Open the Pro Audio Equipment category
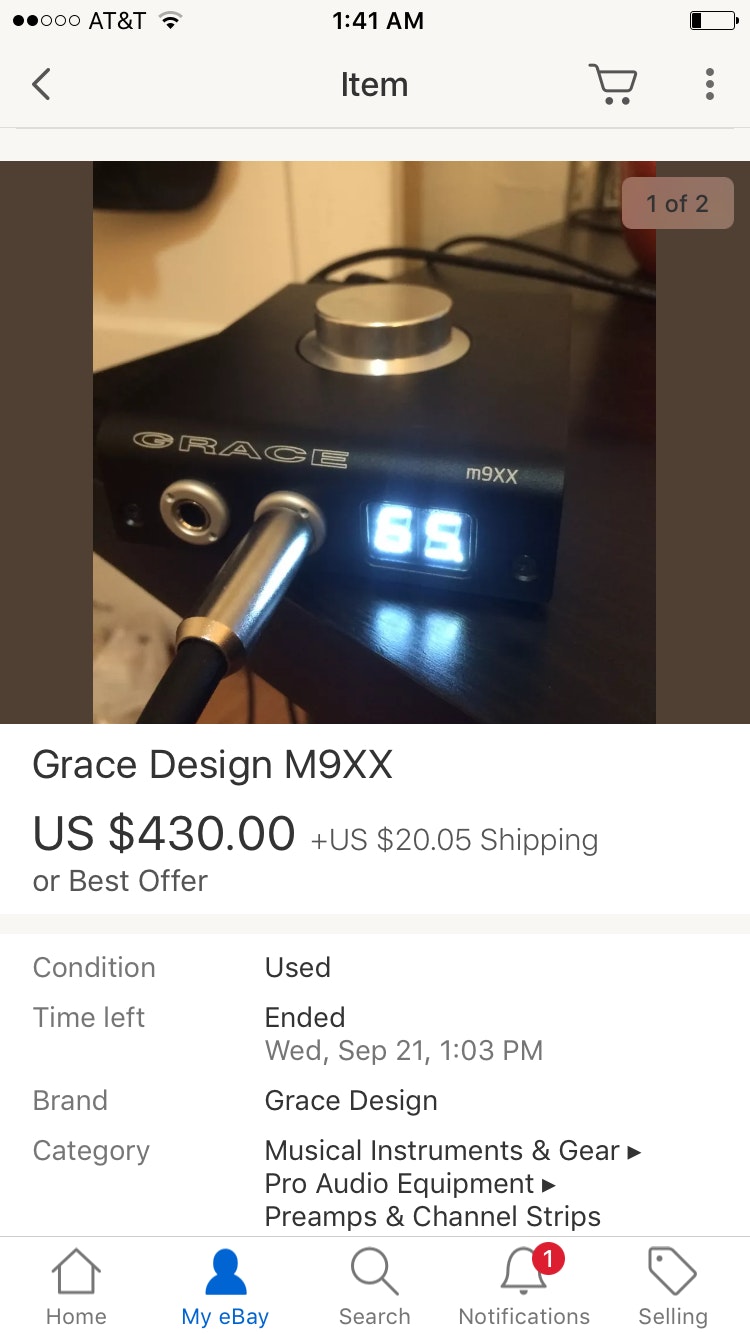This screenshot has height=1334, width=750. [x=400, y=1184]
